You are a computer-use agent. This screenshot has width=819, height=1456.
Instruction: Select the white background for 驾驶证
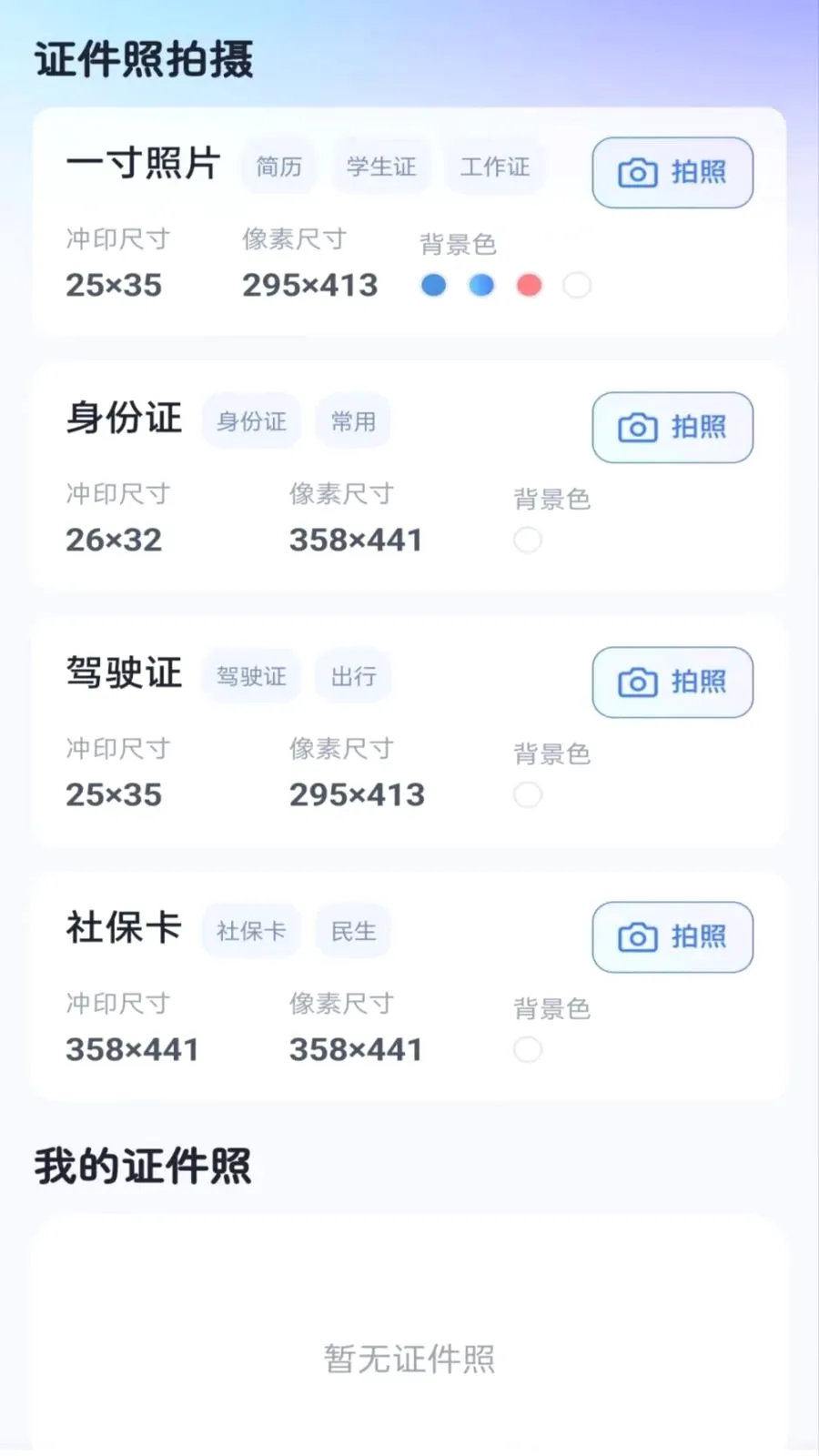[x=528, y=795]
